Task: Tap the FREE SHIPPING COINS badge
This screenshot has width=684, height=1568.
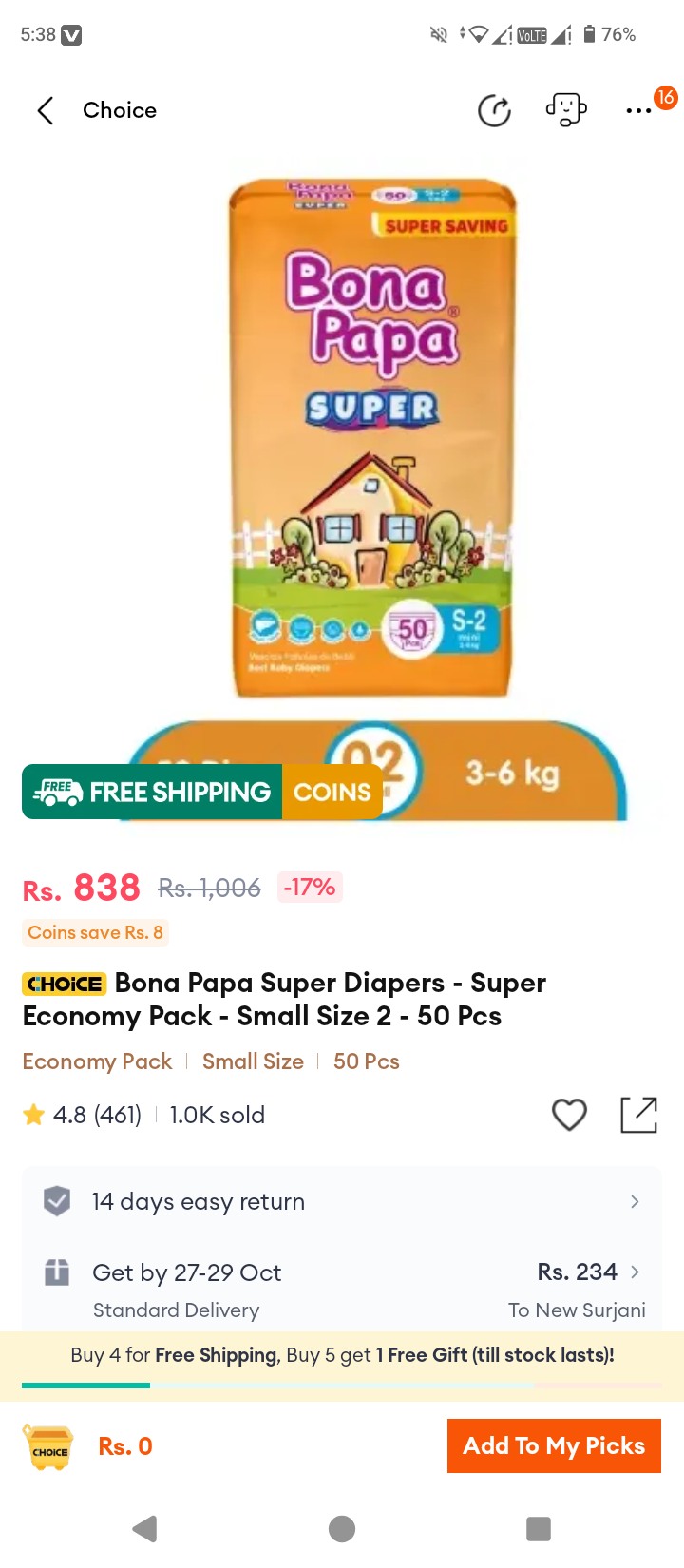Action: [x=202, y=792]
